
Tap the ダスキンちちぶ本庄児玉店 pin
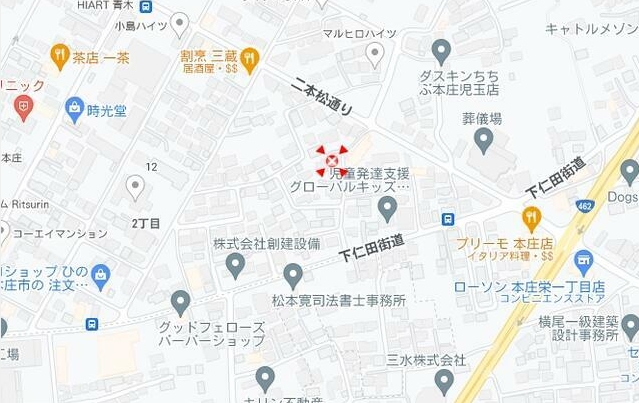[441, 50]
